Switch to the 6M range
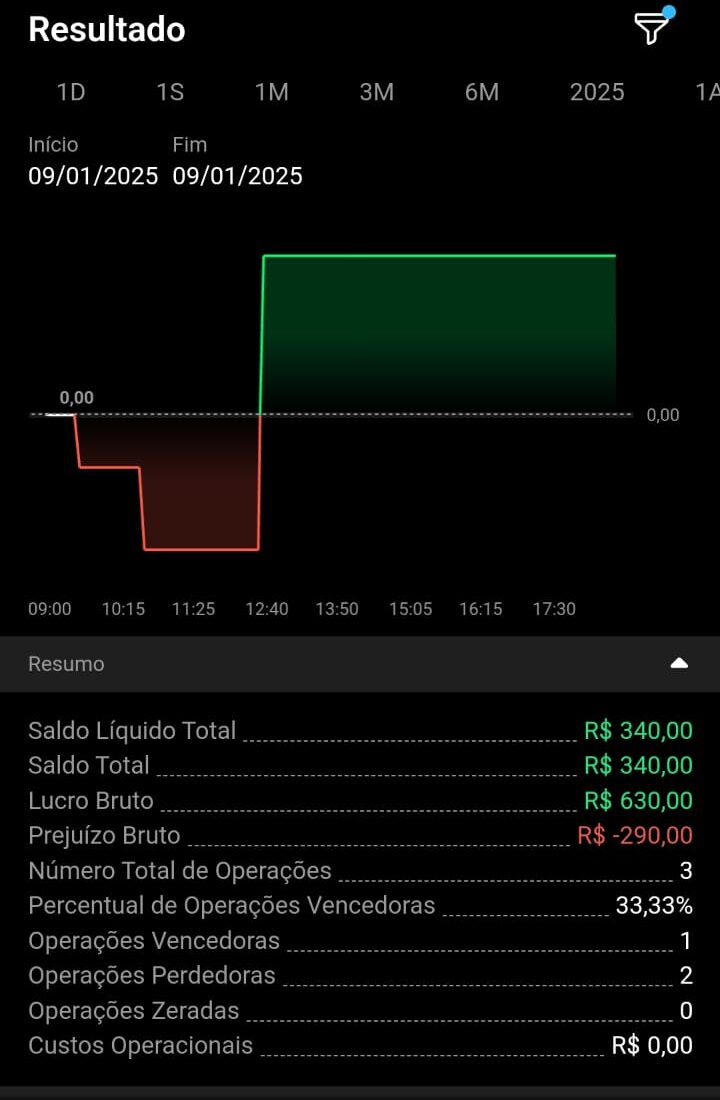The height and width of the screenshot is (1100, 720). pos(482,92)
